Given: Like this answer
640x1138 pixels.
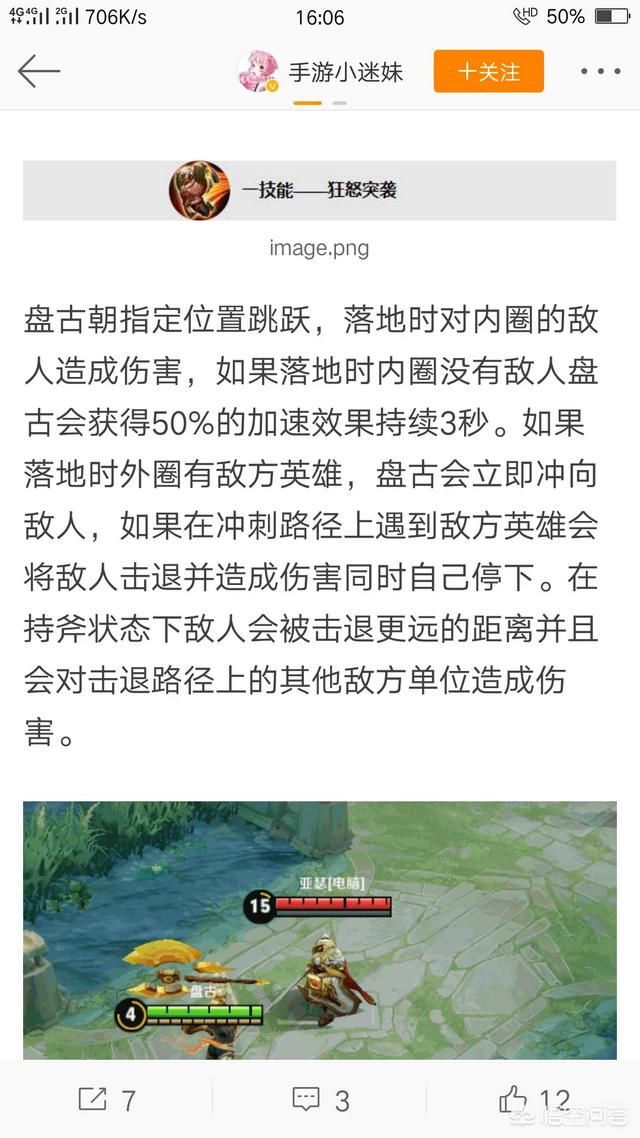Looking at the screenshot, I should click(x=534, y=1100).
